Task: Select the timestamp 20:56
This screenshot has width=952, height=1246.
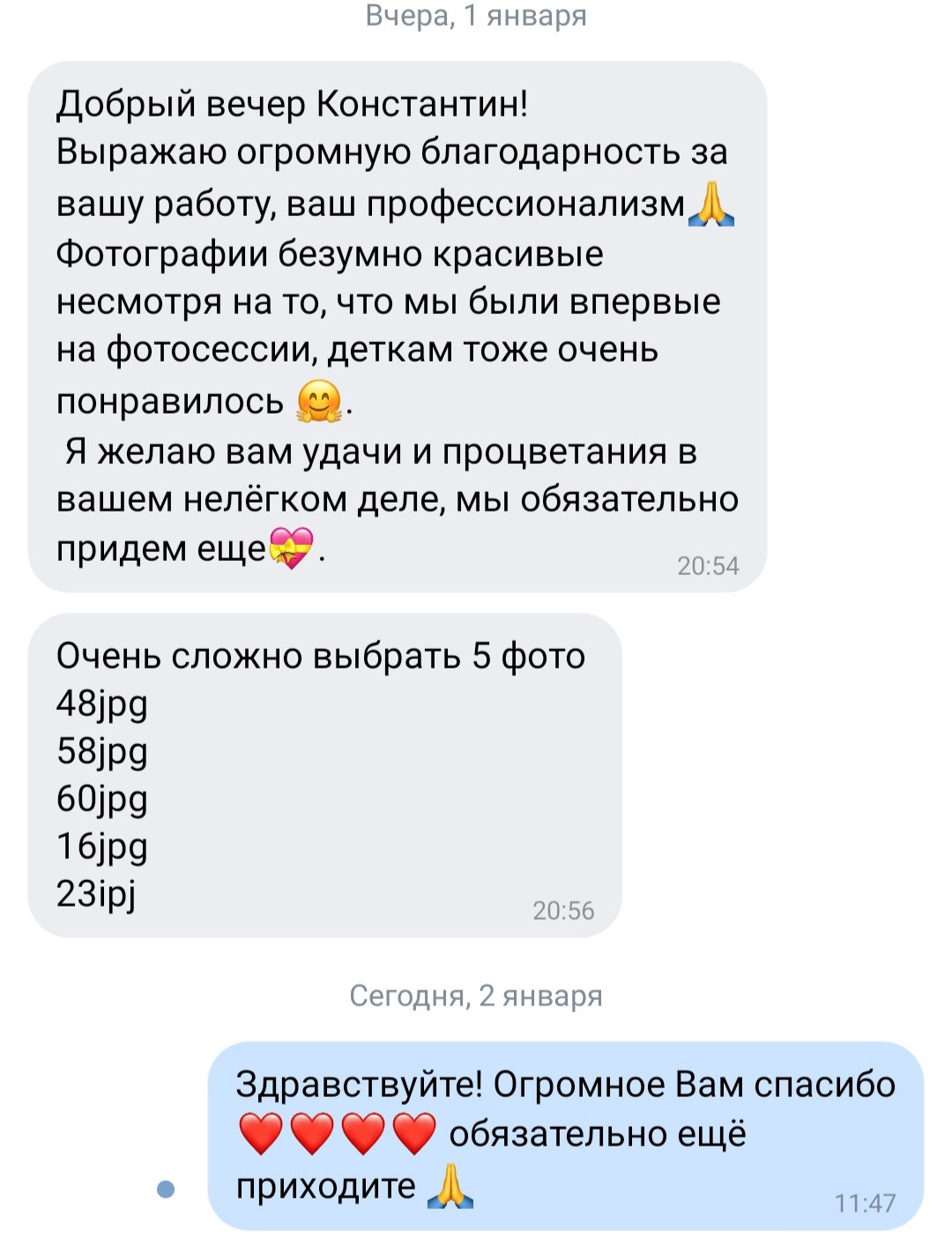Action: point(565,907)
